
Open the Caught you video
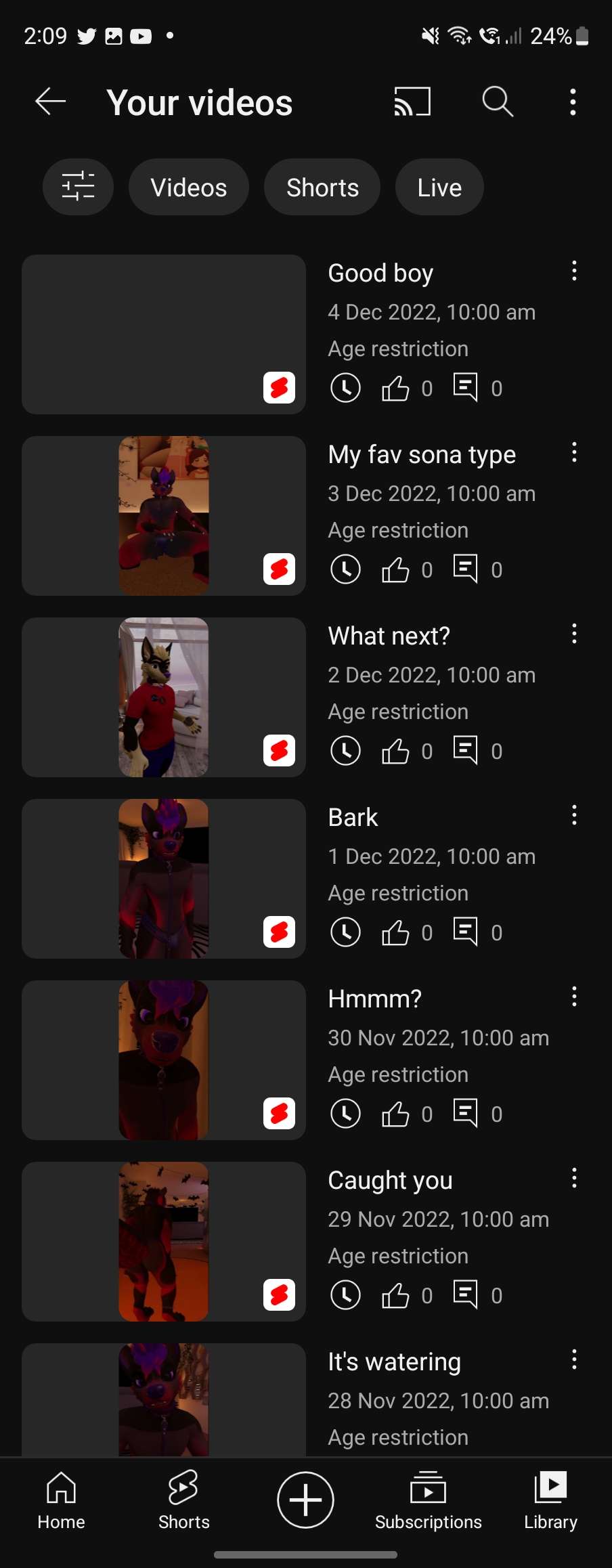[x=164, y=1242]
